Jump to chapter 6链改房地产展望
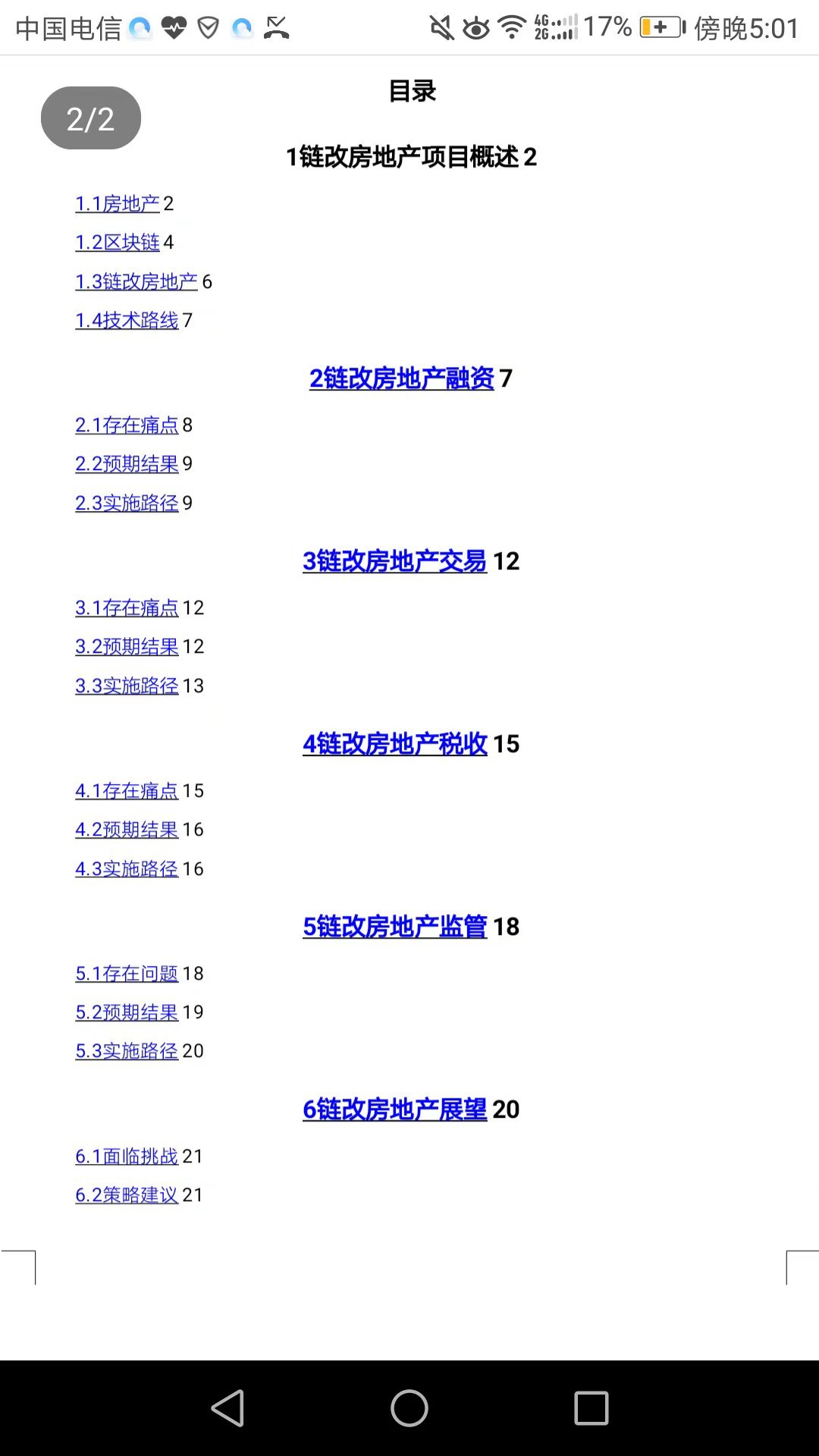This screenshot has width=819, height=1456. [x=395, y=1109]
